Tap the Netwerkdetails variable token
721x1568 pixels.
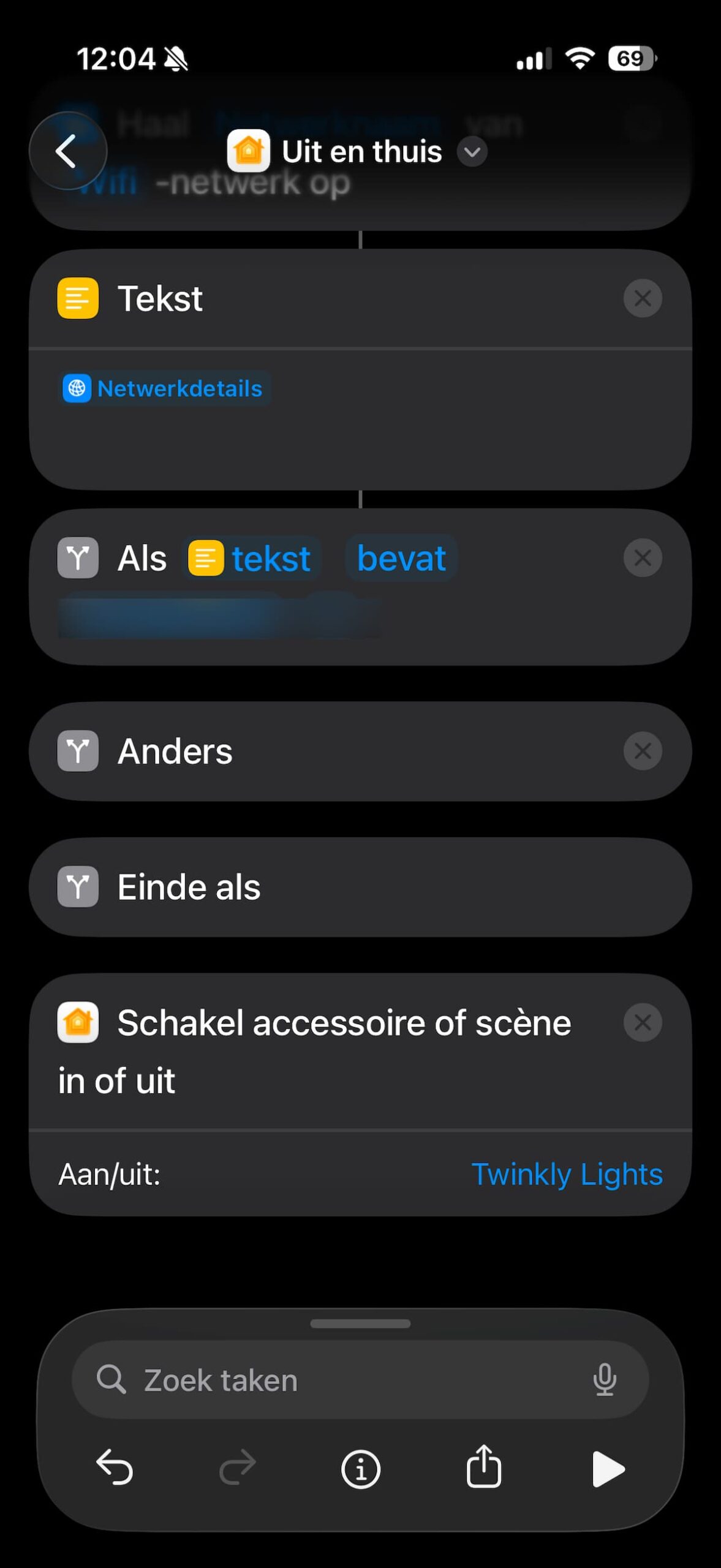tap(165, 388)
